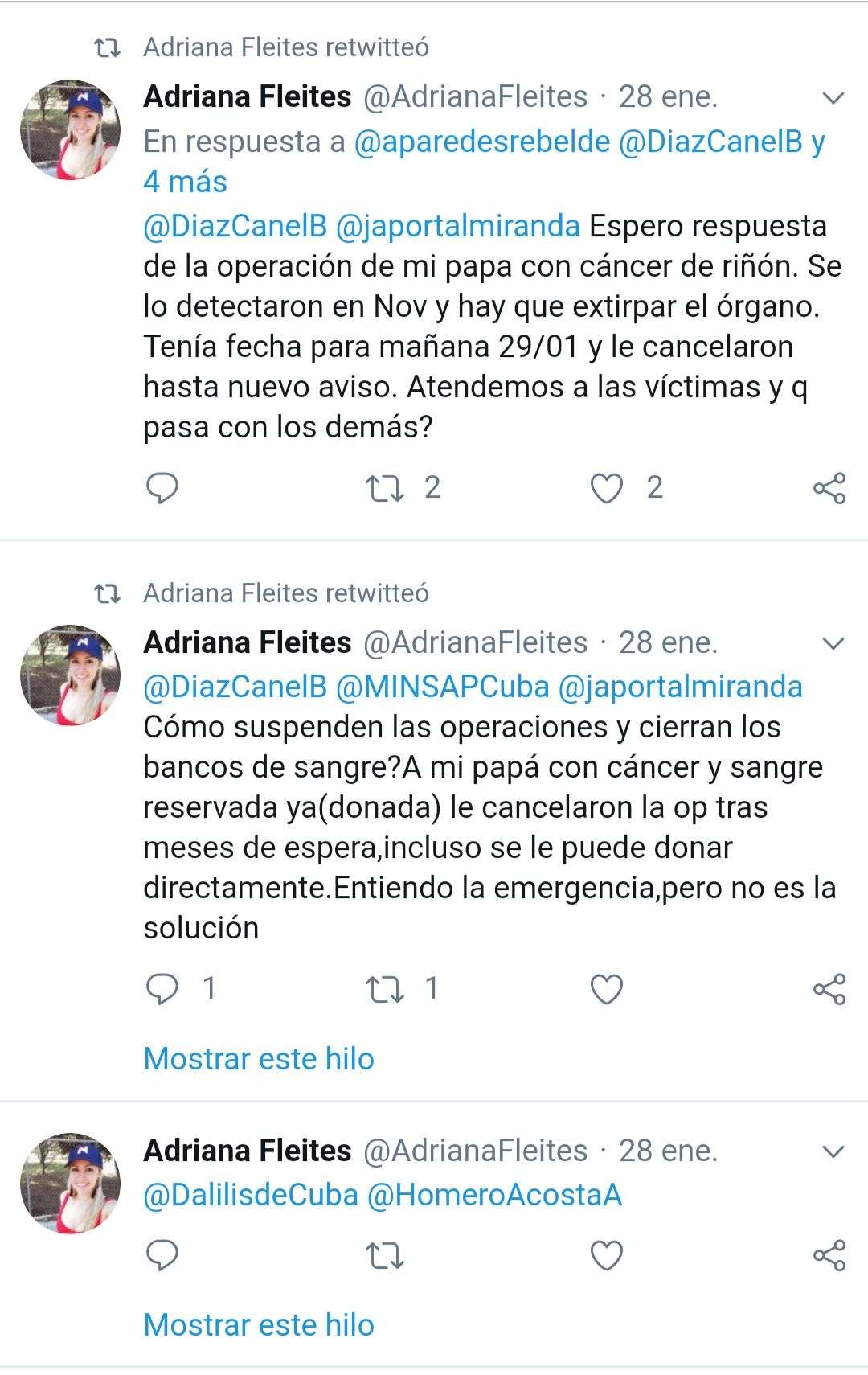Like the tweet mentioning @HomeroAcostaA

coord(607,1255)
